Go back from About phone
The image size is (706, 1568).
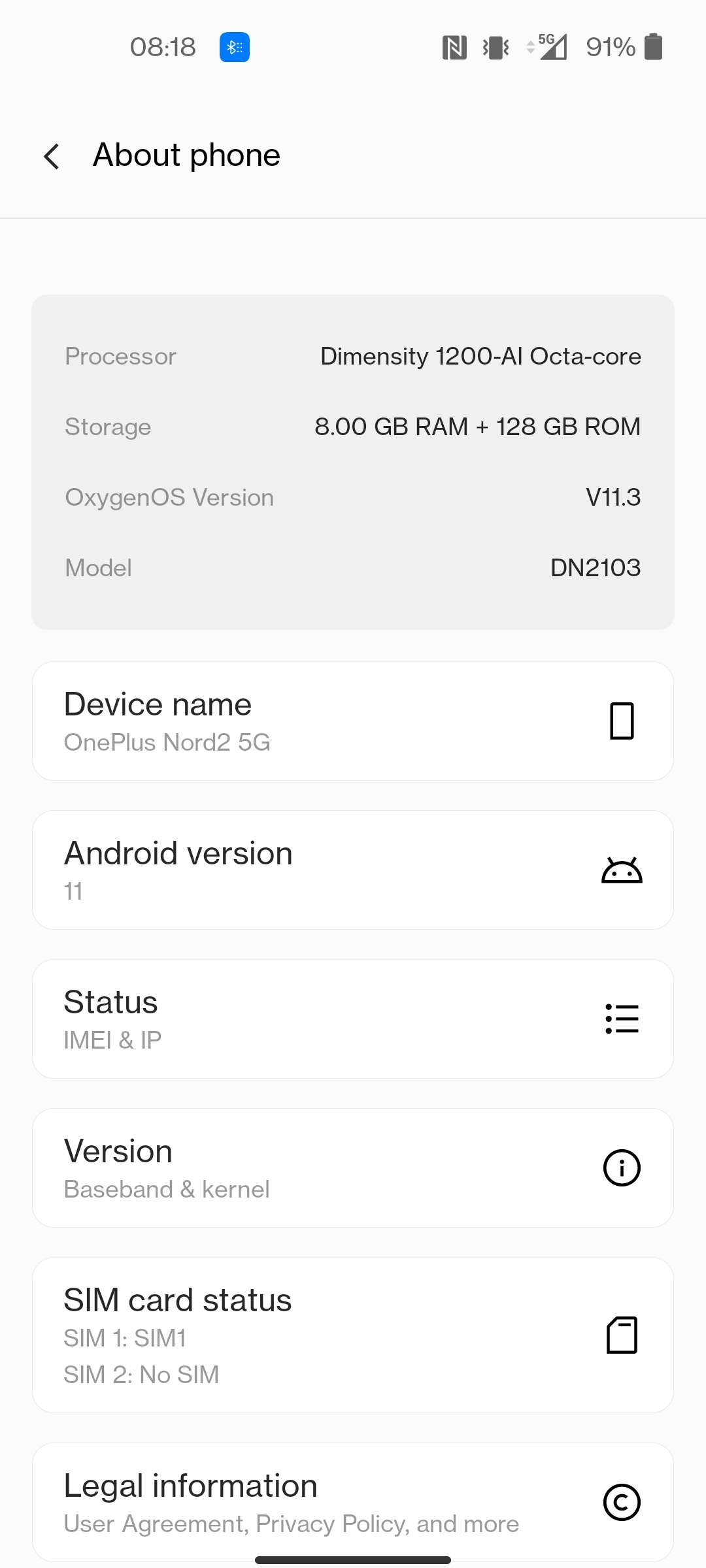[52, 156]
